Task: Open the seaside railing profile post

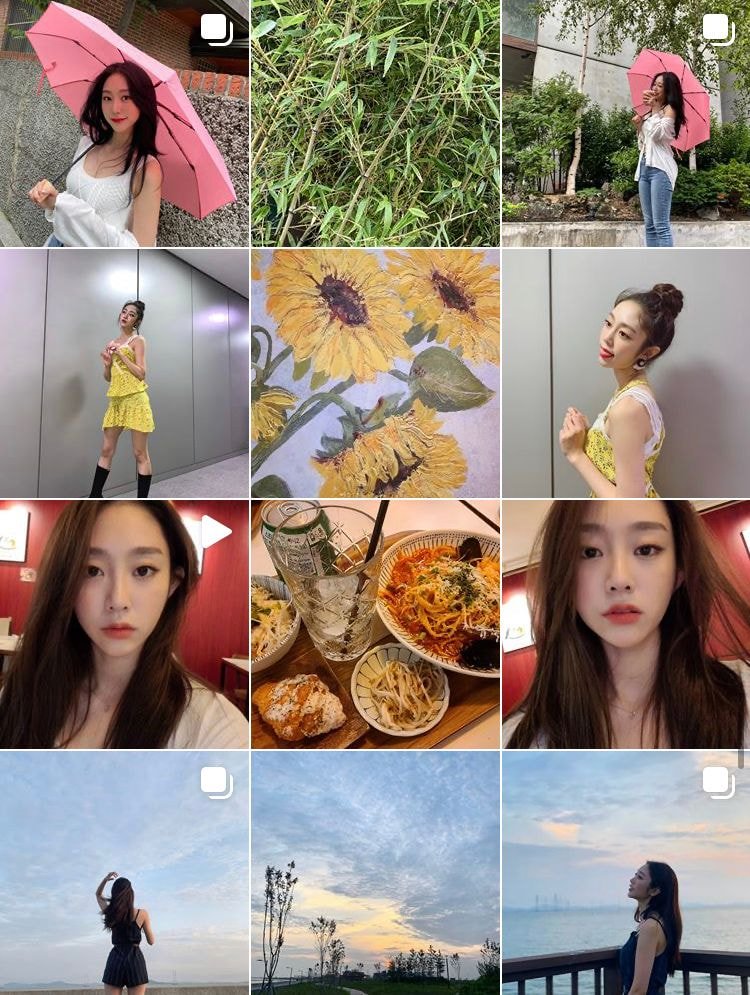Action: pyautogui.click(x=626, y=873)
